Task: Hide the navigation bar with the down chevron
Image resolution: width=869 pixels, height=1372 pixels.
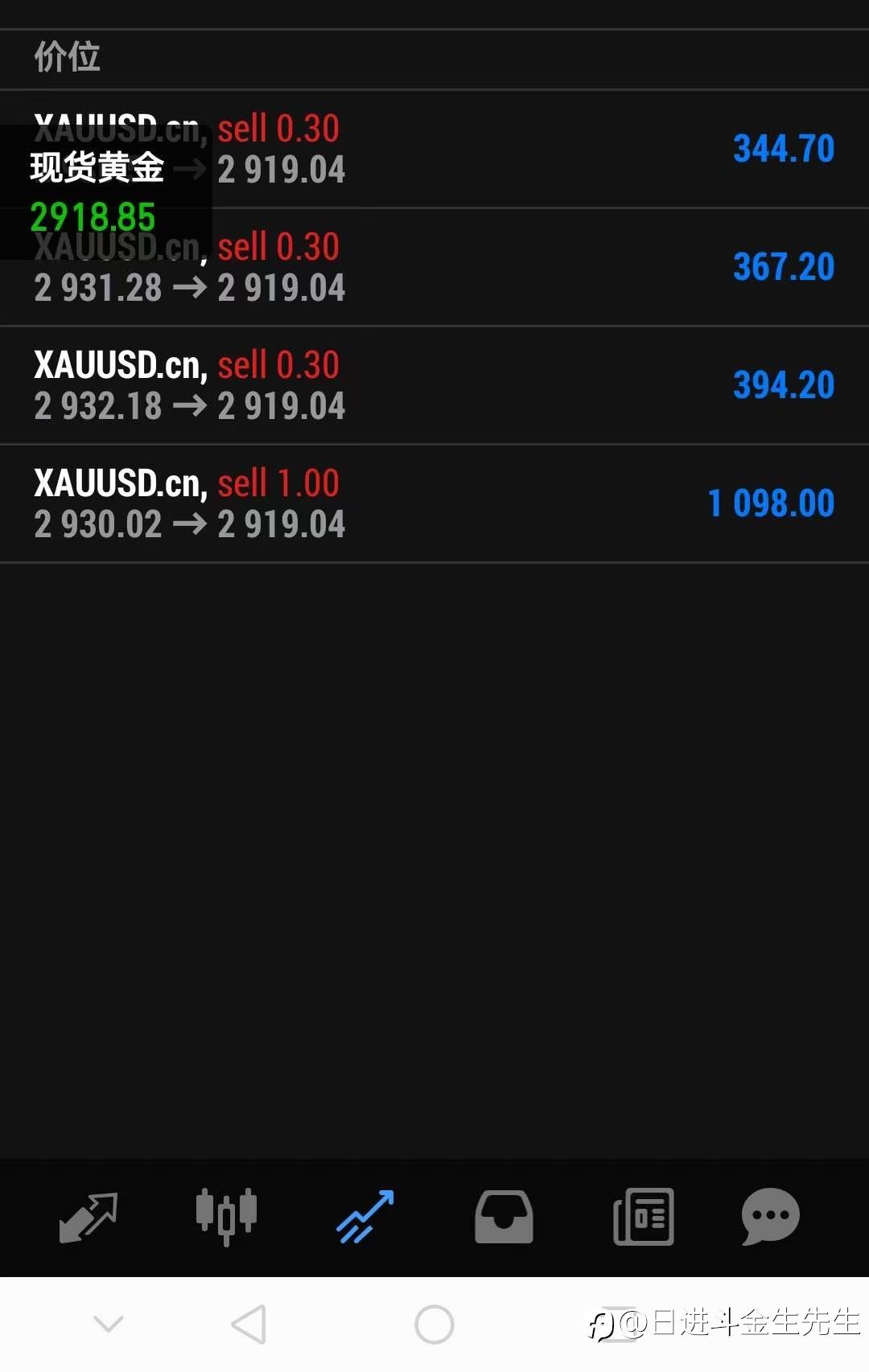Action: pyautogui.click(x=109, y=1324)
